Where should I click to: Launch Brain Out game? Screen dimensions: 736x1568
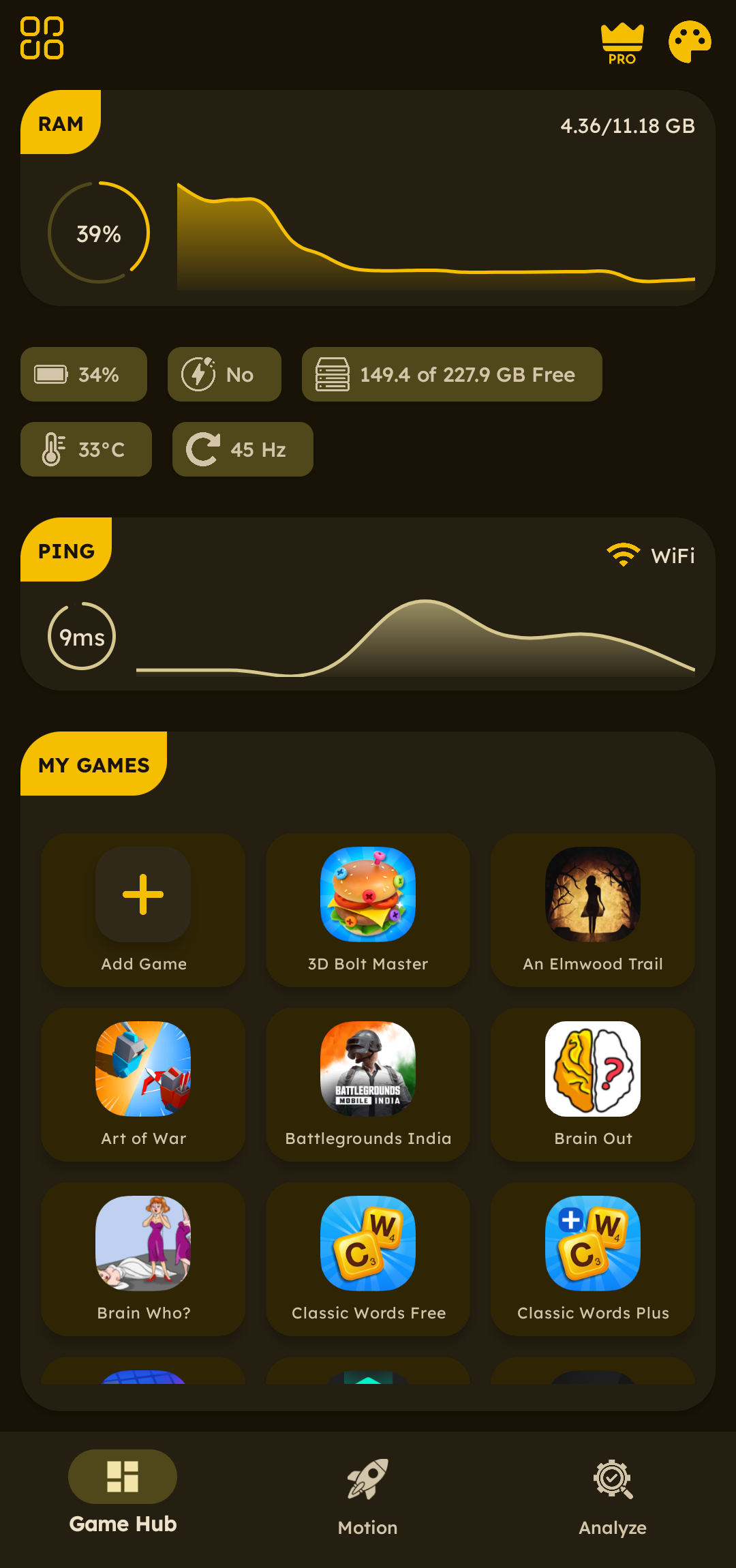coord(593,1085)
